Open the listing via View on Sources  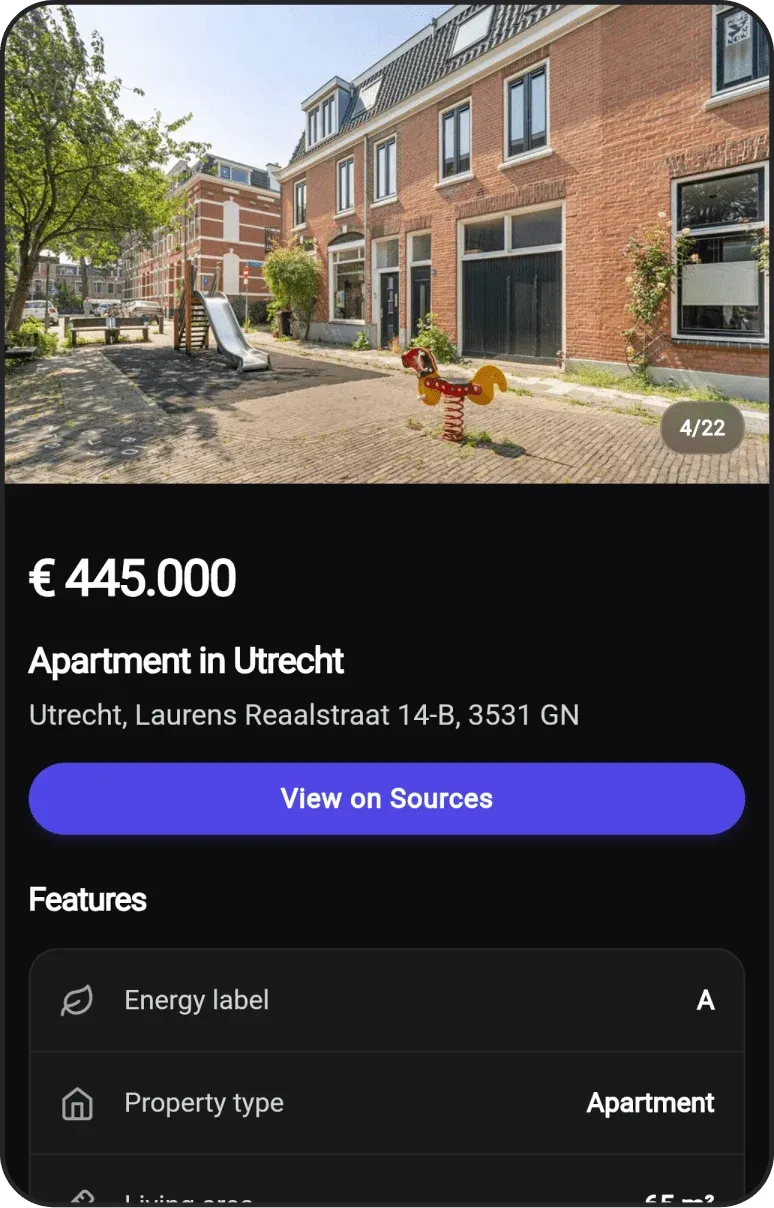[387, 798]
